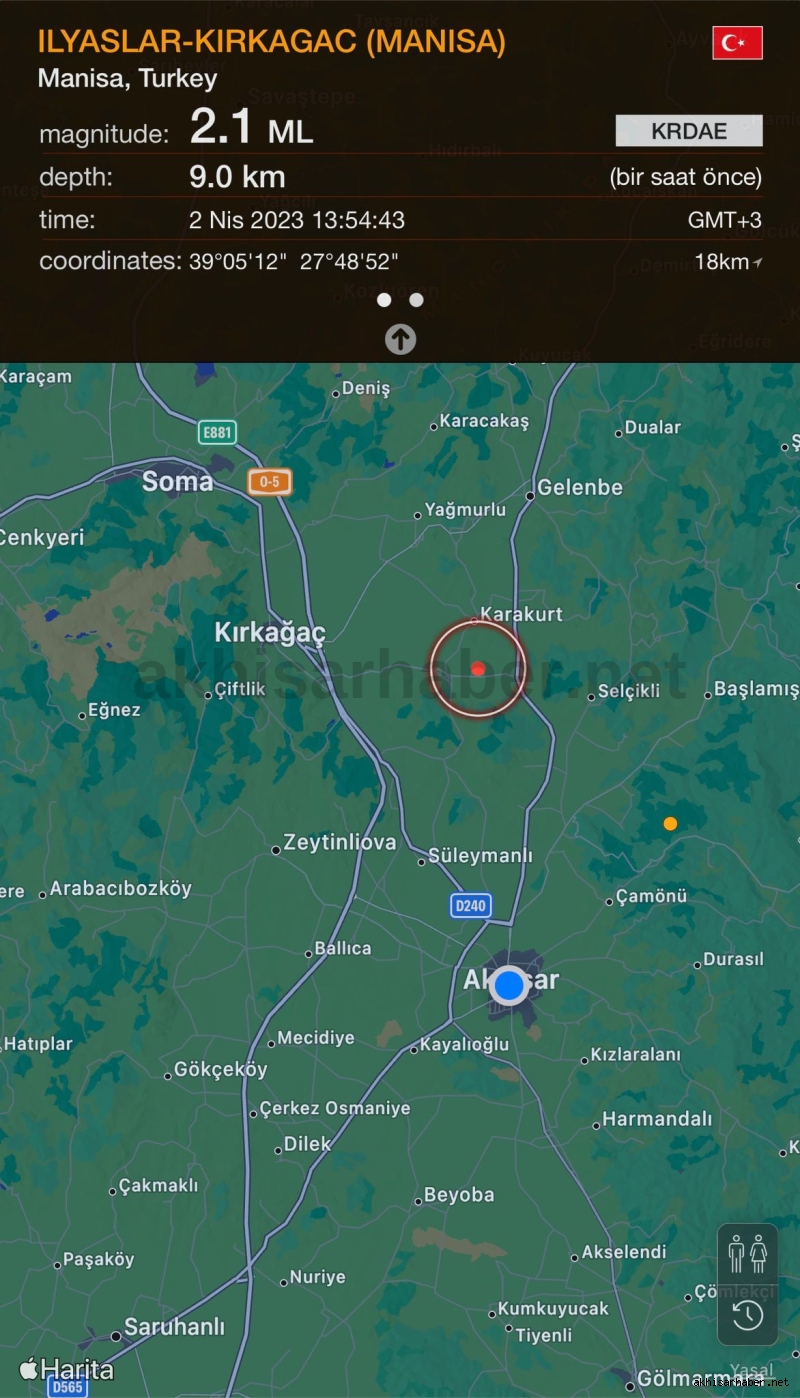
Task: Open the Yasal legal link
Action: (750, 1370)
